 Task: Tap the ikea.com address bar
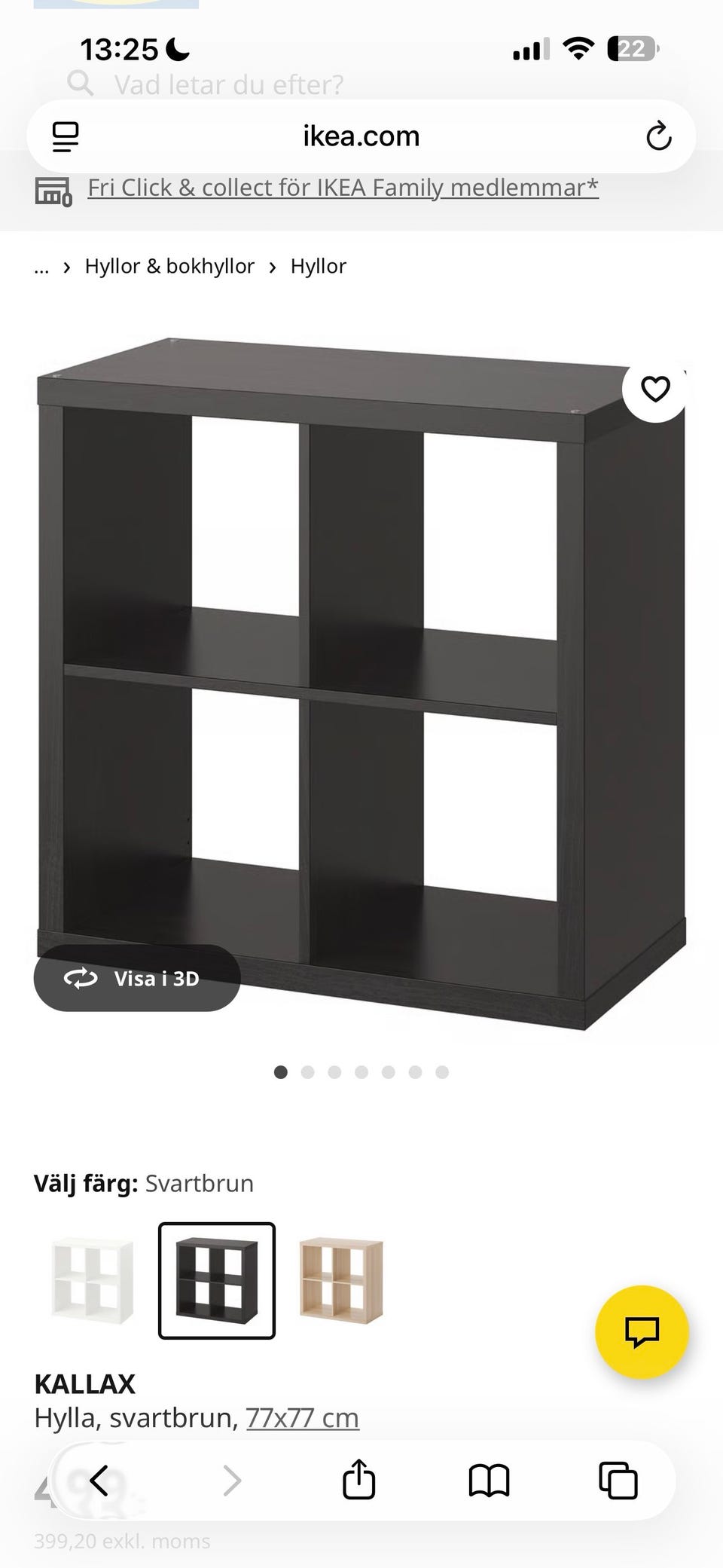click(x=361, y=136)
